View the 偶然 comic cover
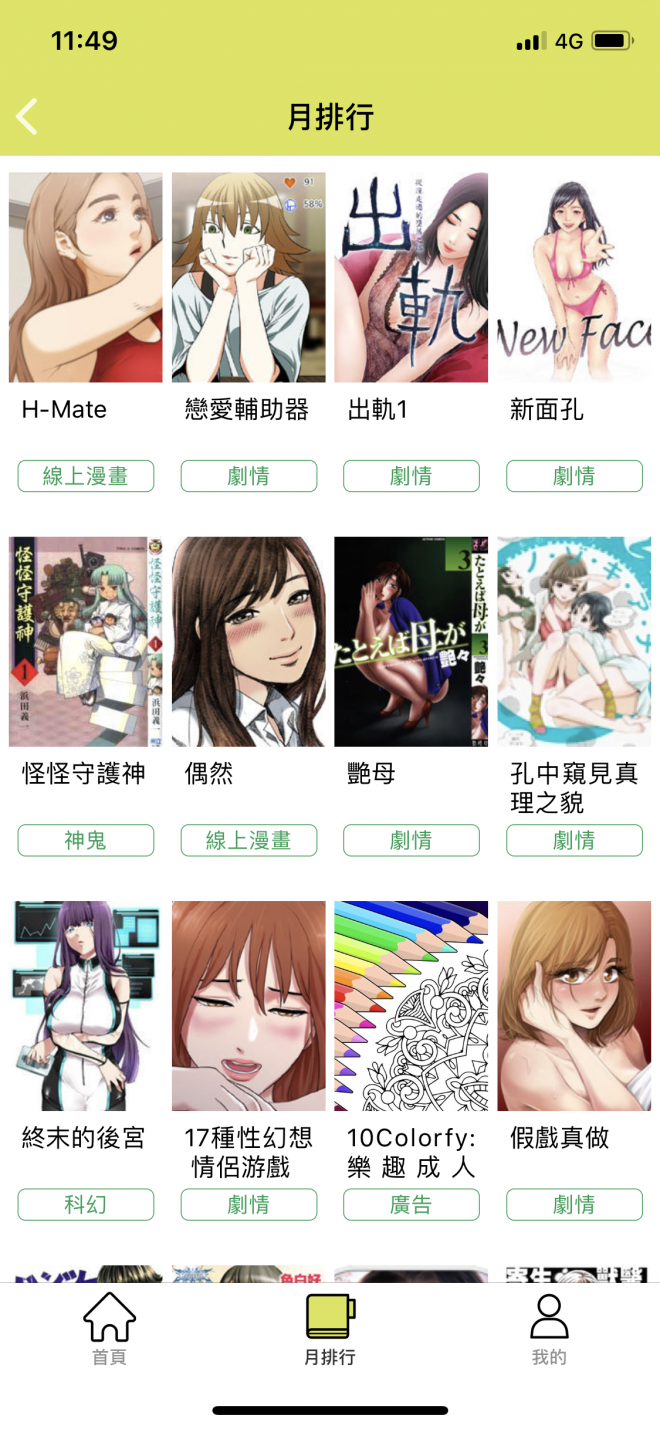Image resolution: width=660 pixels, height=1429 pixels. [x=248, y=642]
